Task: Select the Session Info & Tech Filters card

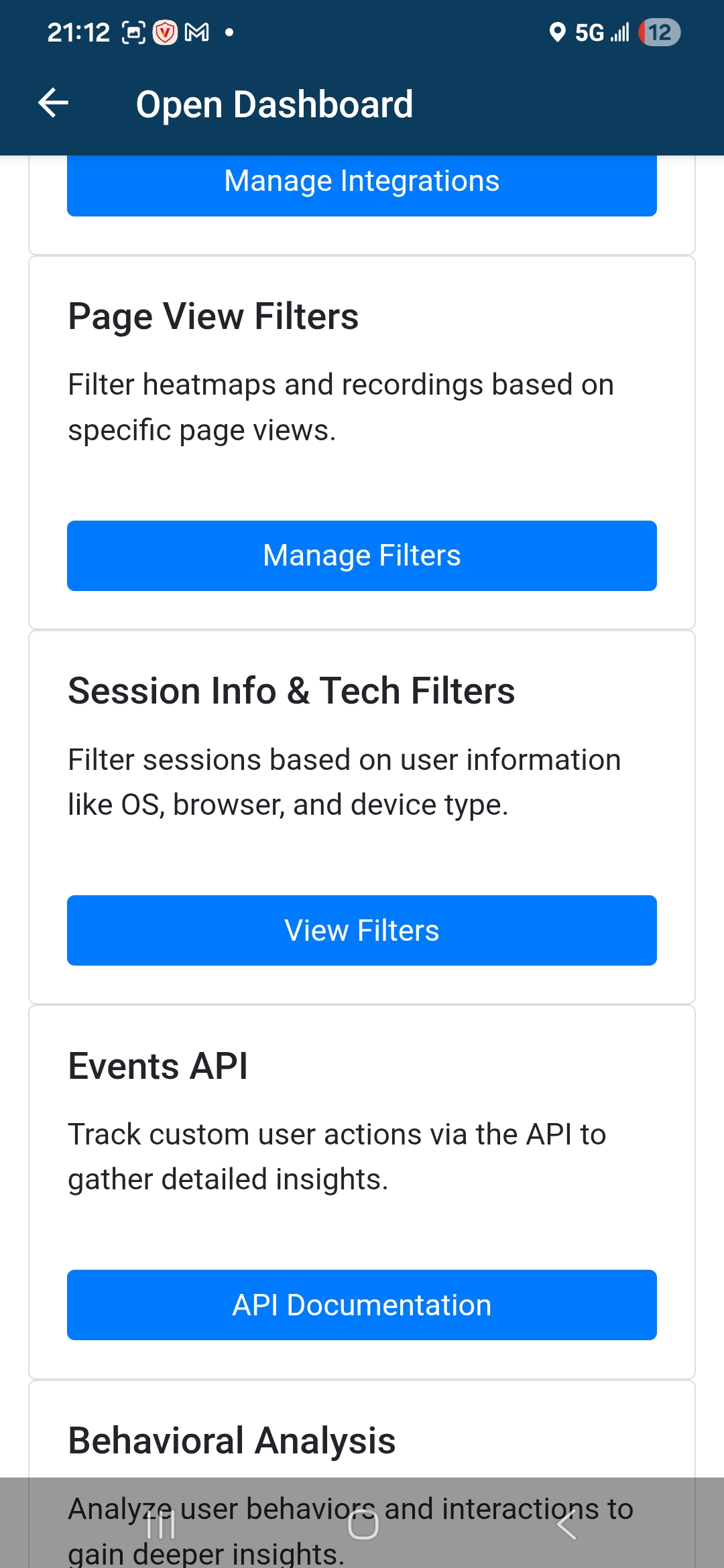Action: [291, 690]
